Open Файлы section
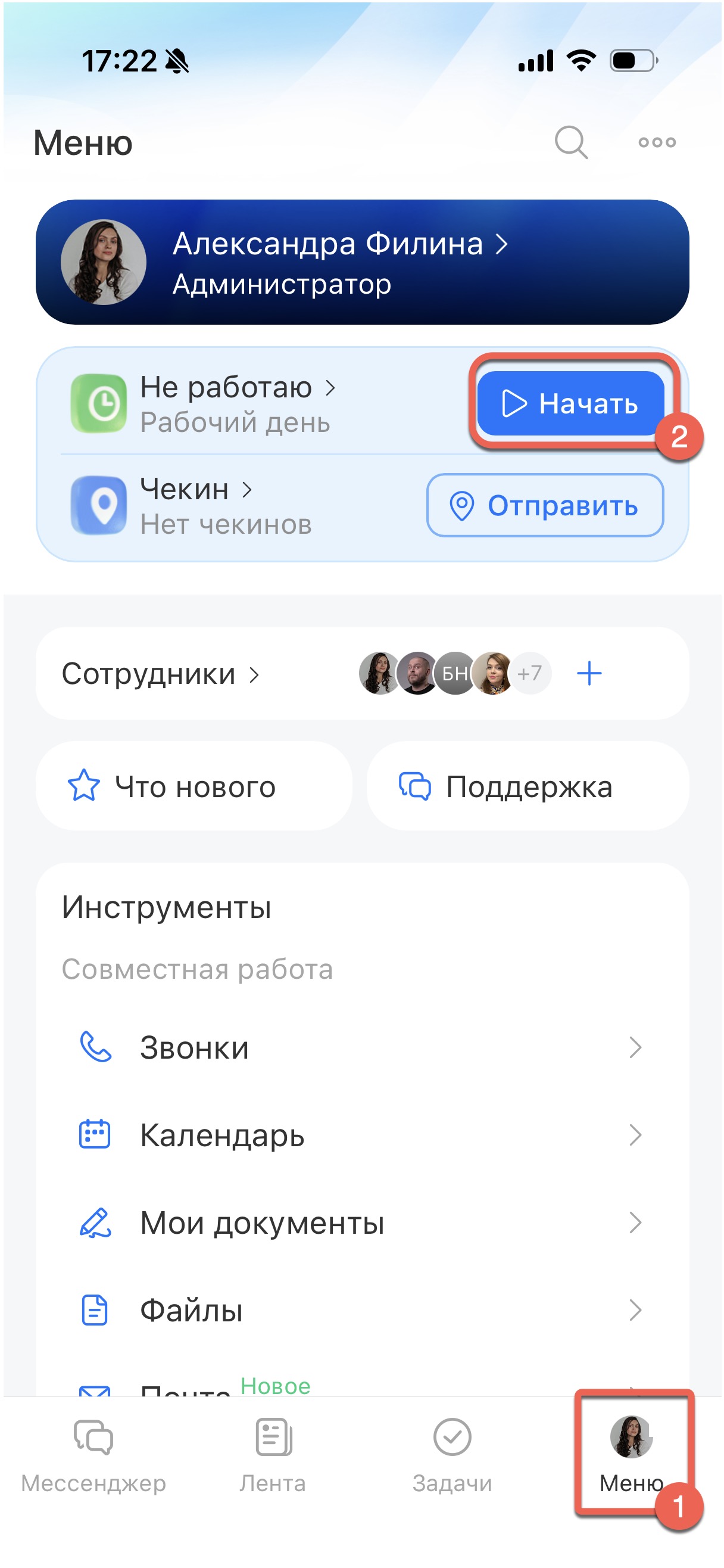This screenshot has height=1568, width=724. (361, 1310)
